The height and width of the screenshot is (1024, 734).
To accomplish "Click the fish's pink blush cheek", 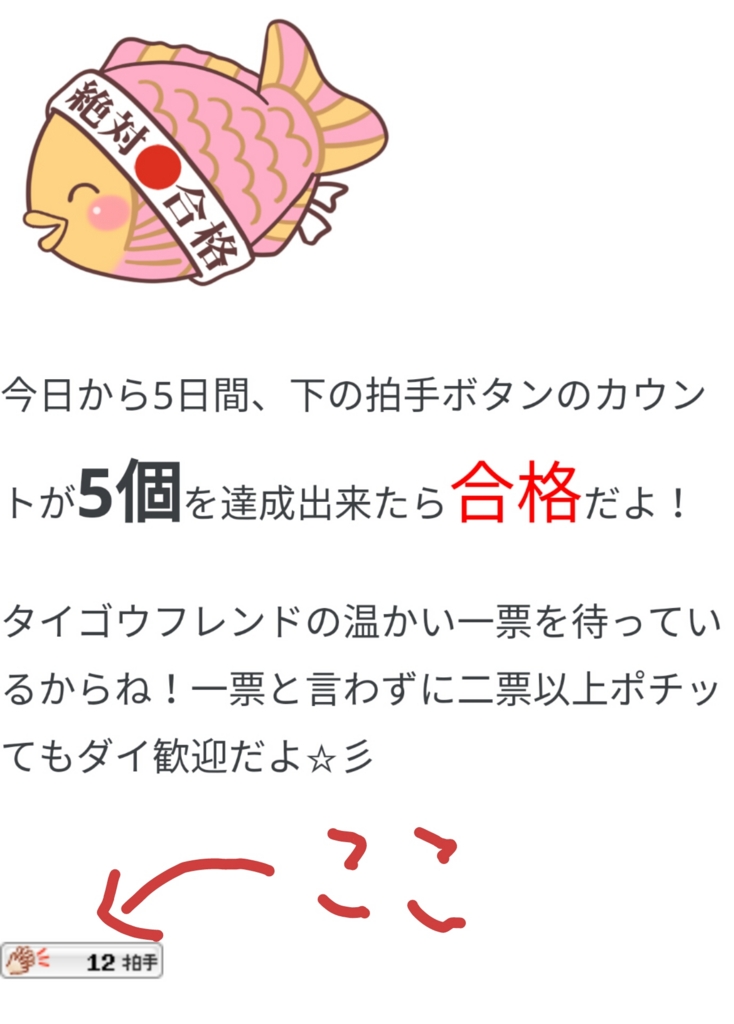I will pos(110,210).
